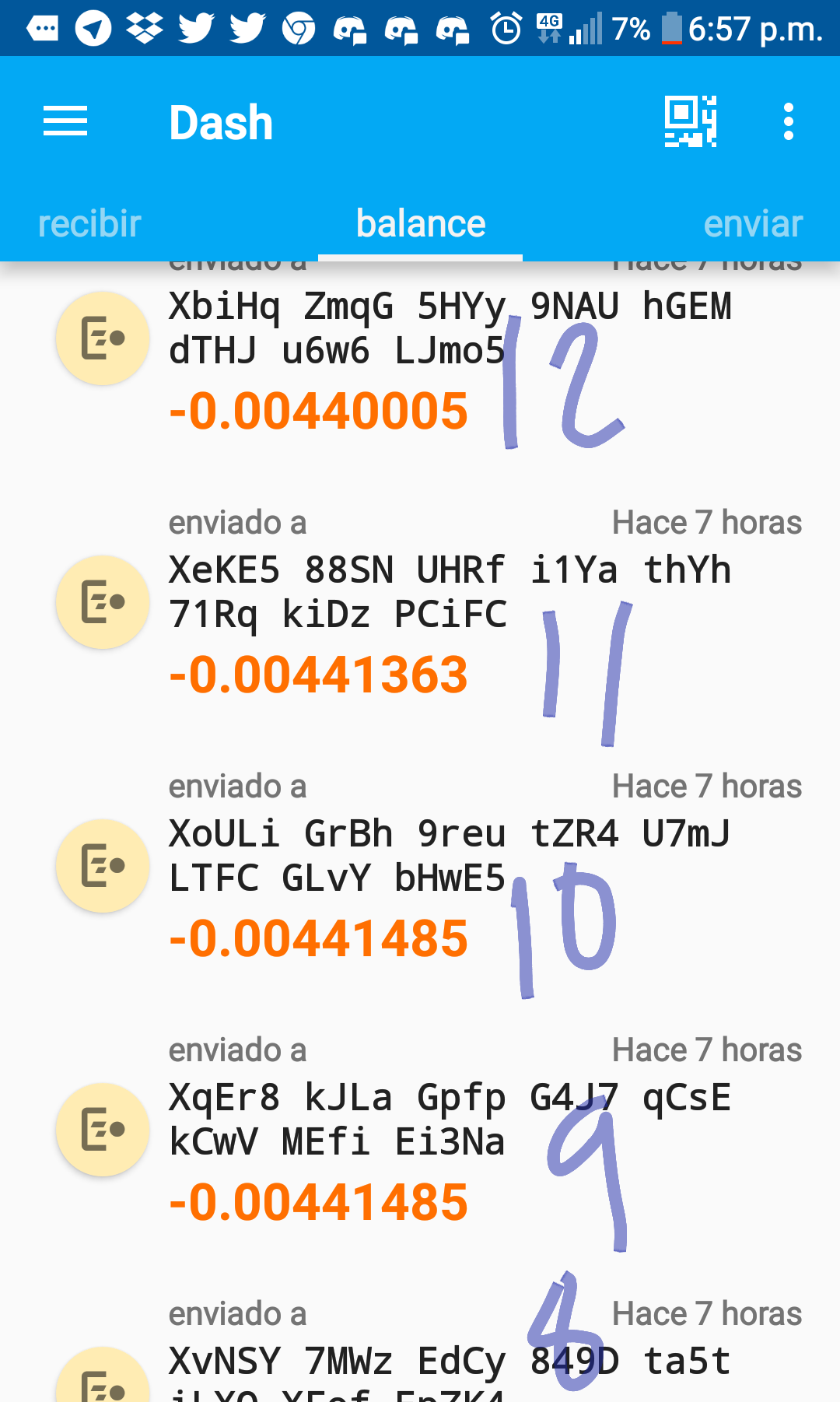840x1402 pixels.
Task: View transaction sent to XqEr8 kJLa
Action: (420, 1130)
